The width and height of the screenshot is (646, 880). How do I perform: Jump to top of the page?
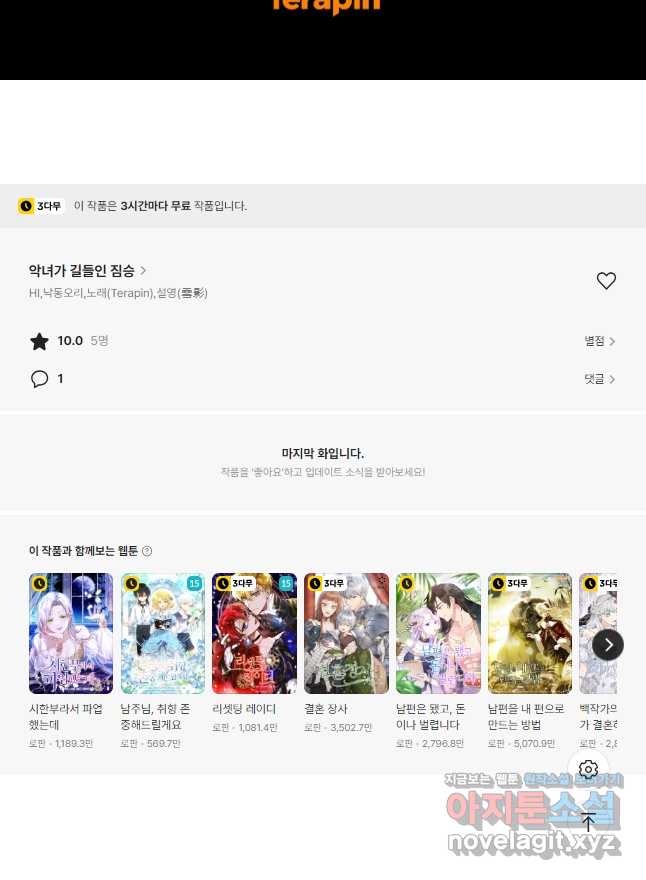588,822
